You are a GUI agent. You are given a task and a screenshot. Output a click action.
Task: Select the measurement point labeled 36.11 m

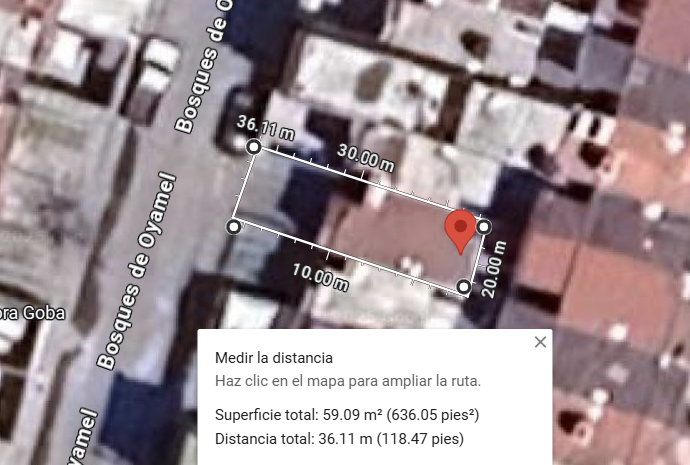click(x=253, y=147)
